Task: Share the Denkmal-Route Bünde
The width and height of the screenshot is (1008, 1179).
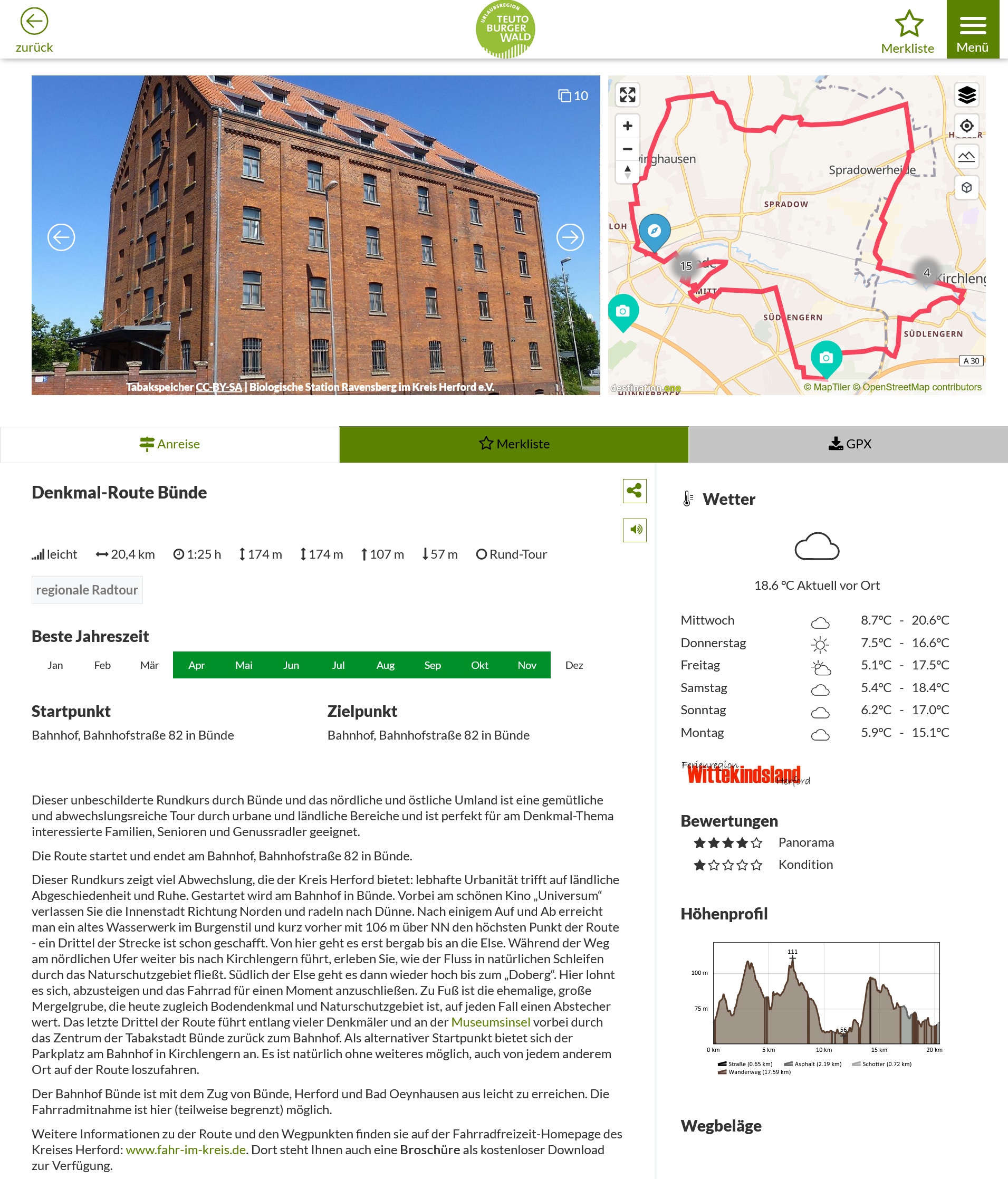Action: [634, 491]
